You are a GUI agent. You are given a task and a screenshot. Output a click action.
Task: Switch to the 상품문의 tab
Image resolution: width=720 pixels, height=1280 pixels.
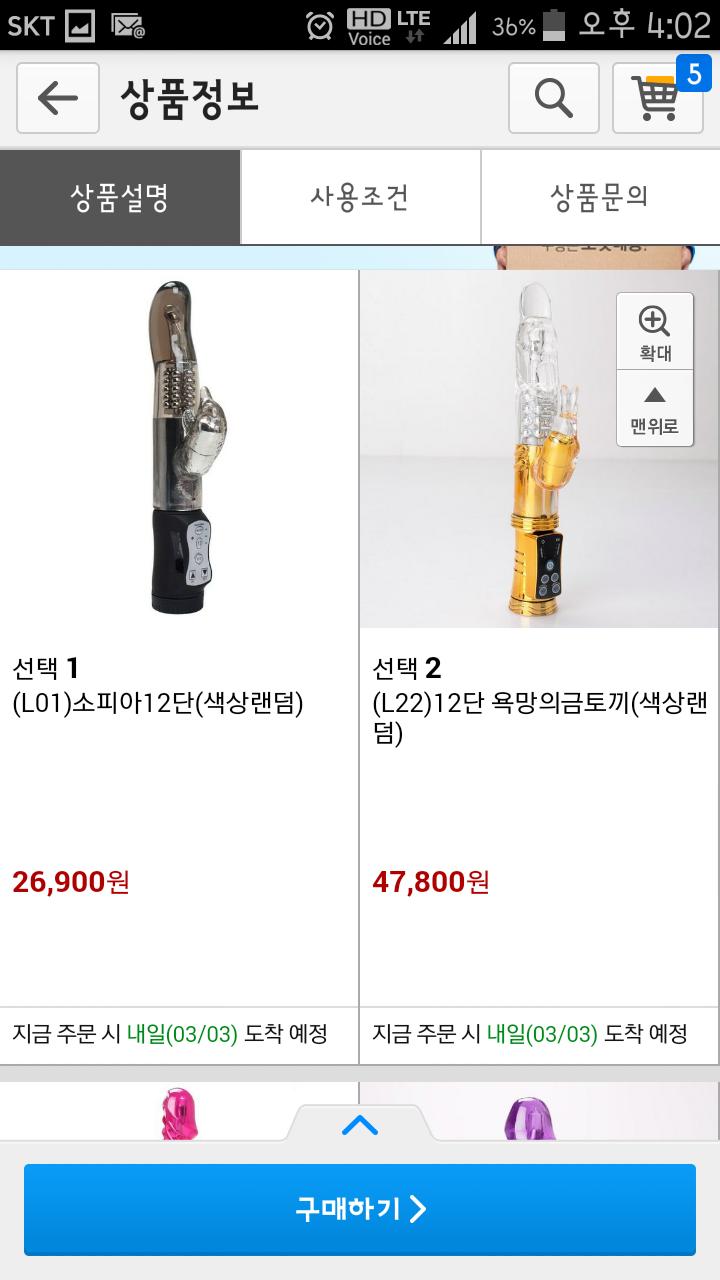(600, 197)
